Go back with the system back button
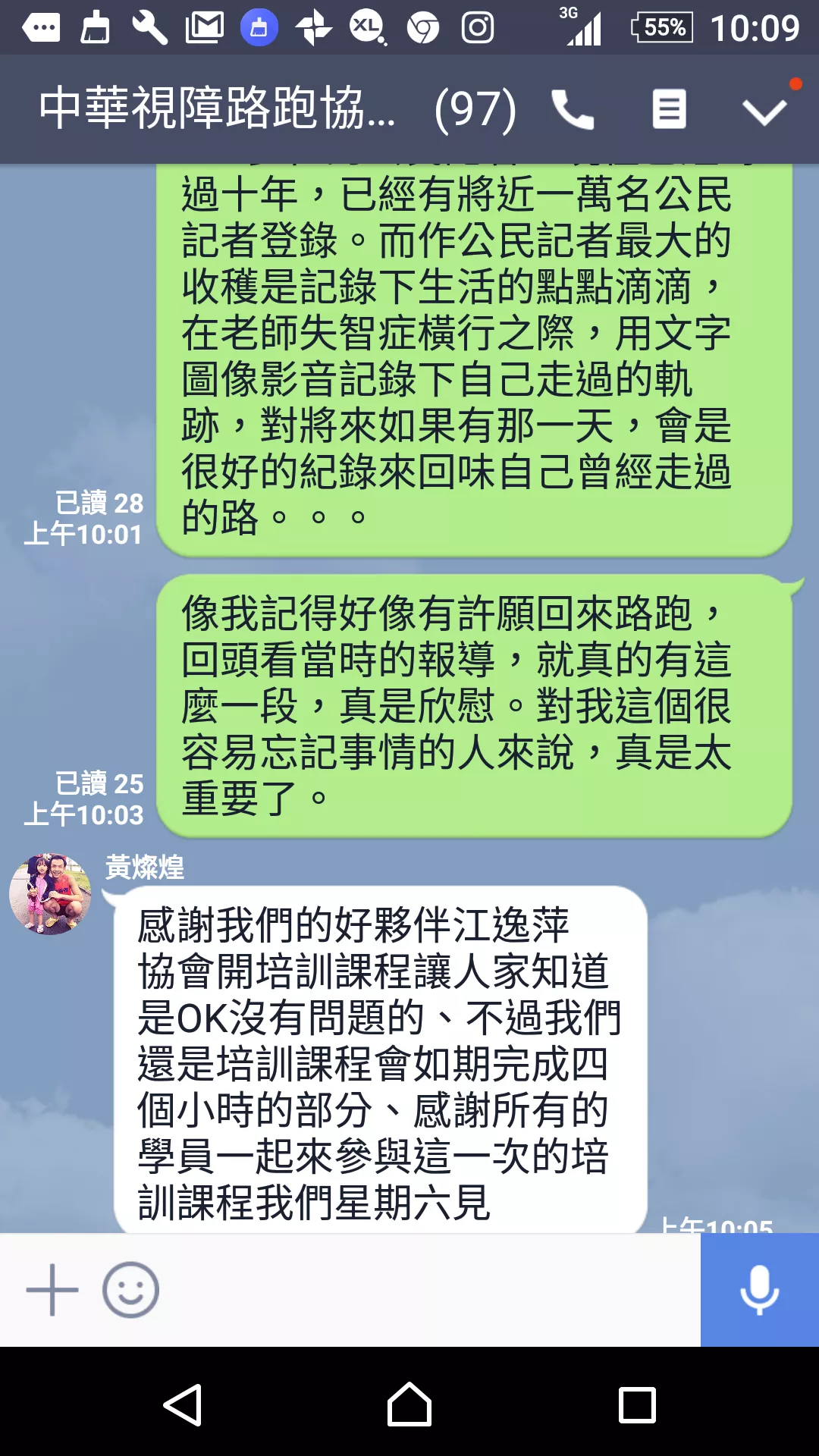The image size is (819, 1456). point(183,1405)
